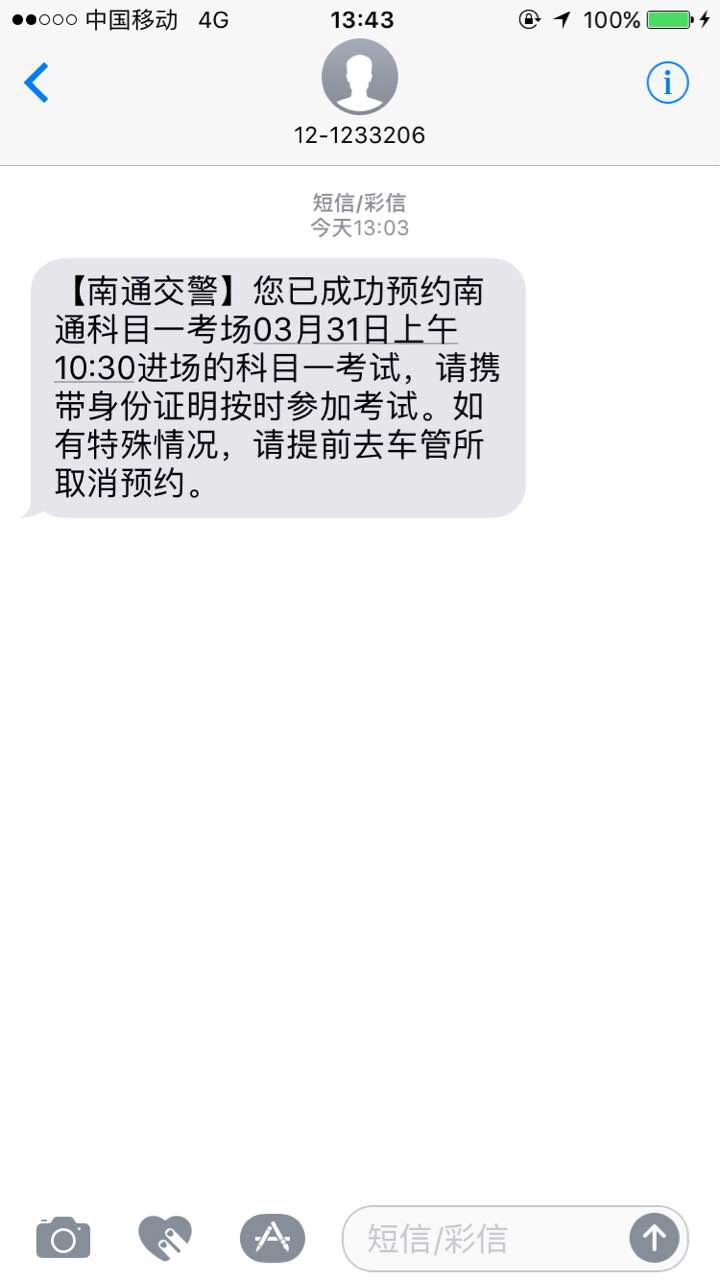The image size is (720, 1280).
Task: Go back to the messages list
Action: coord(37,82)
